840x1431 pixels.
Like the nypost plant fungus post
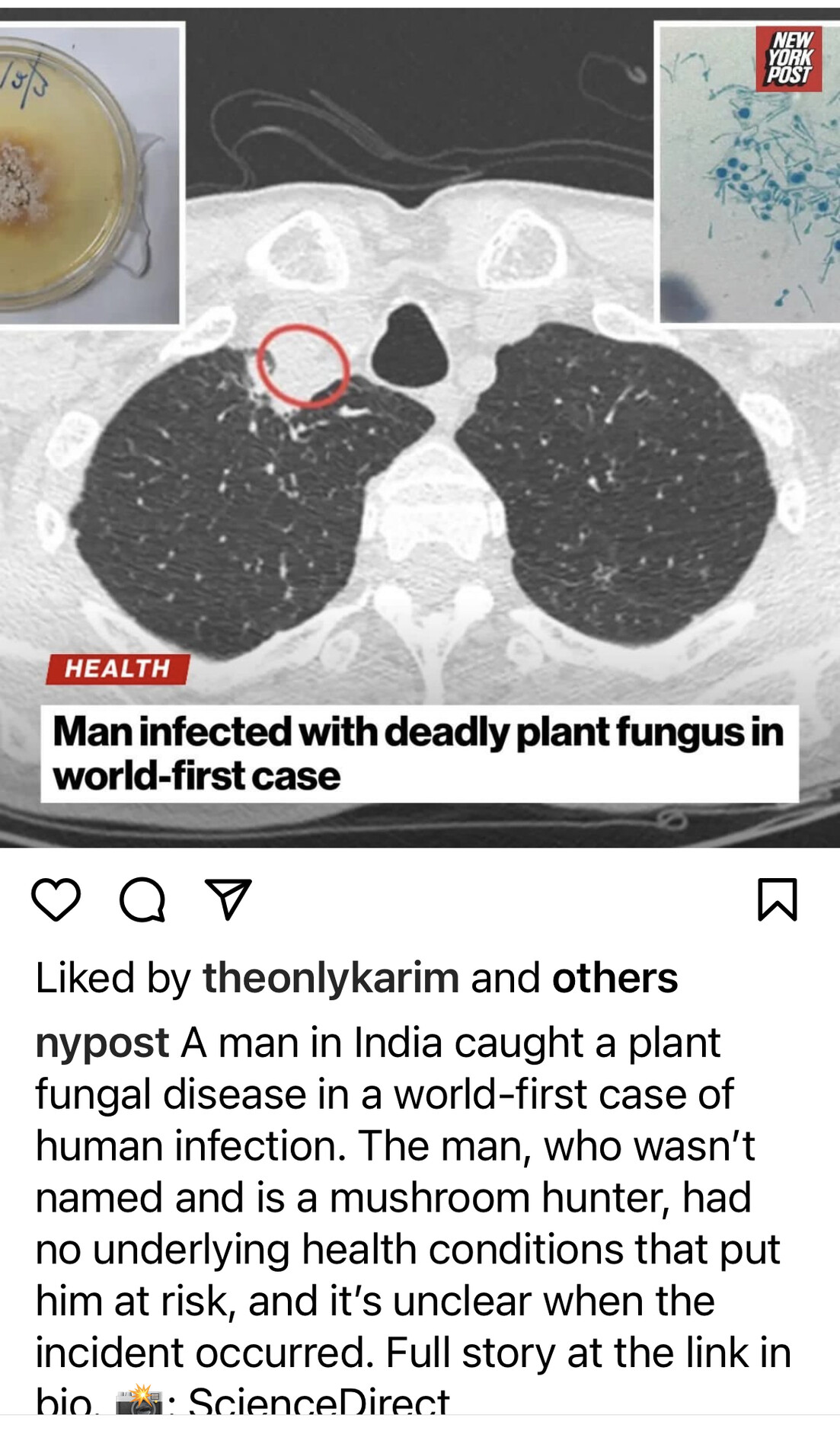pos(56,899)
